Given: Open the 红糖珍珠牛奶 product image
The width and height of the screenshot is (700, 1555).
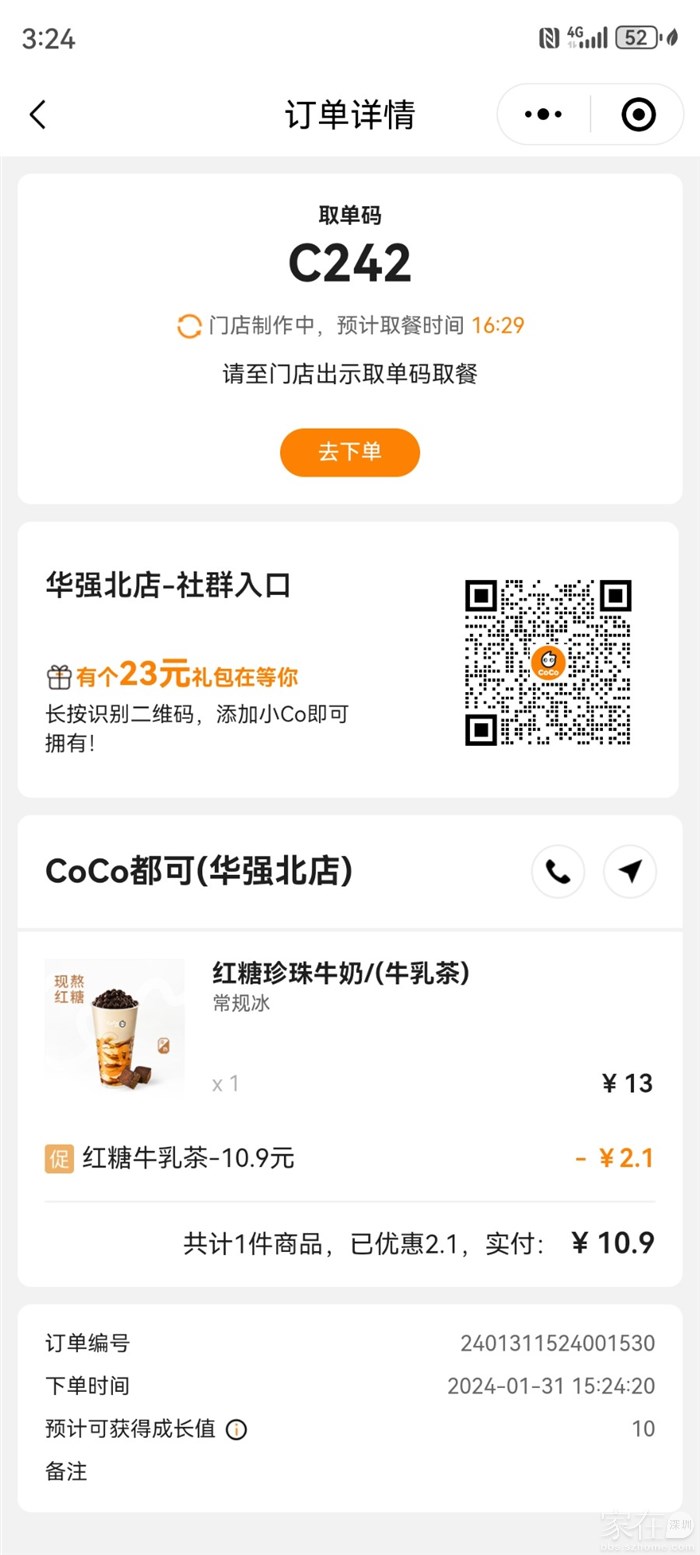Looking at the screenshot, I should [x=115, y=1023].
